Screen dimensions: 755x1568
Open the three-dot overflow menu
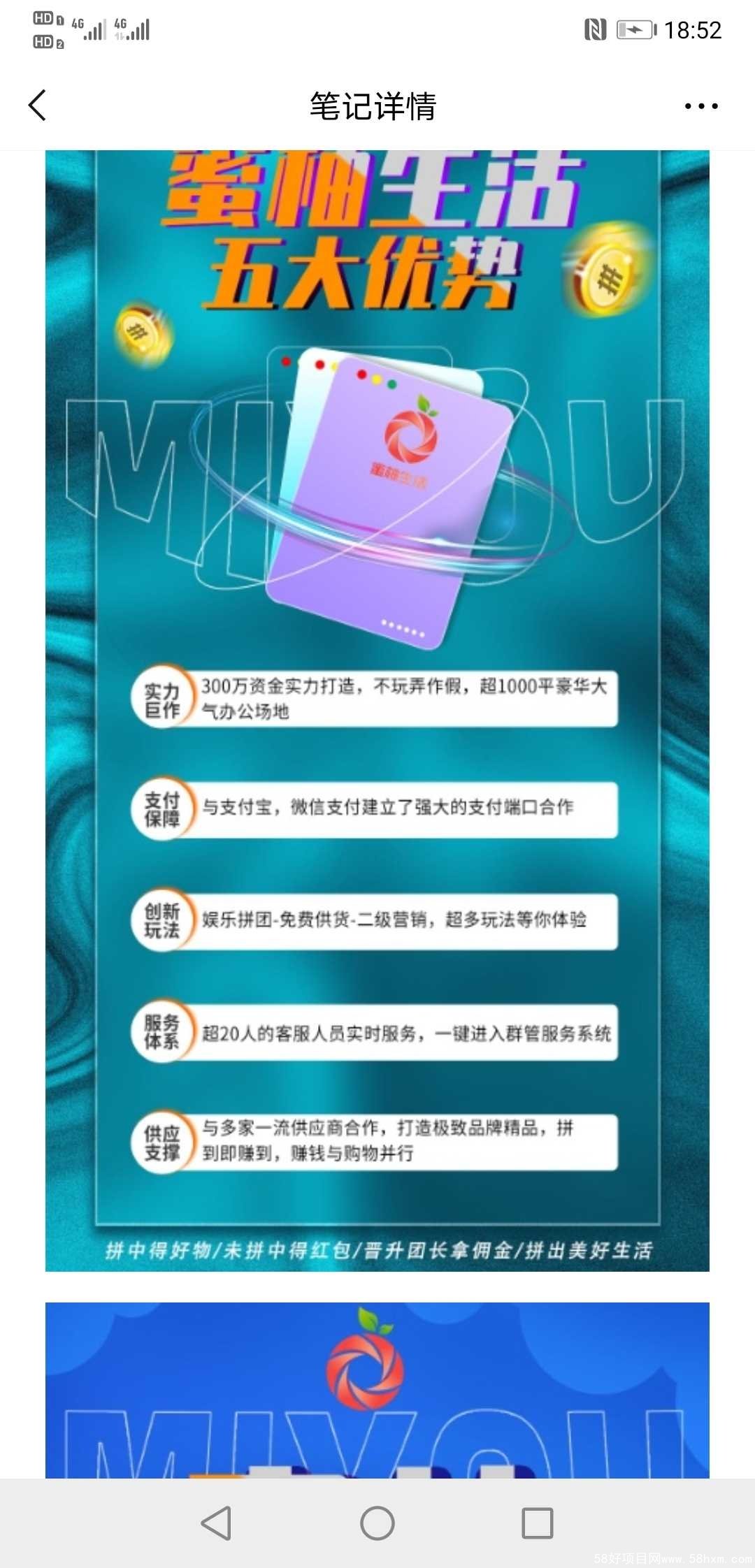coord(700,106)
